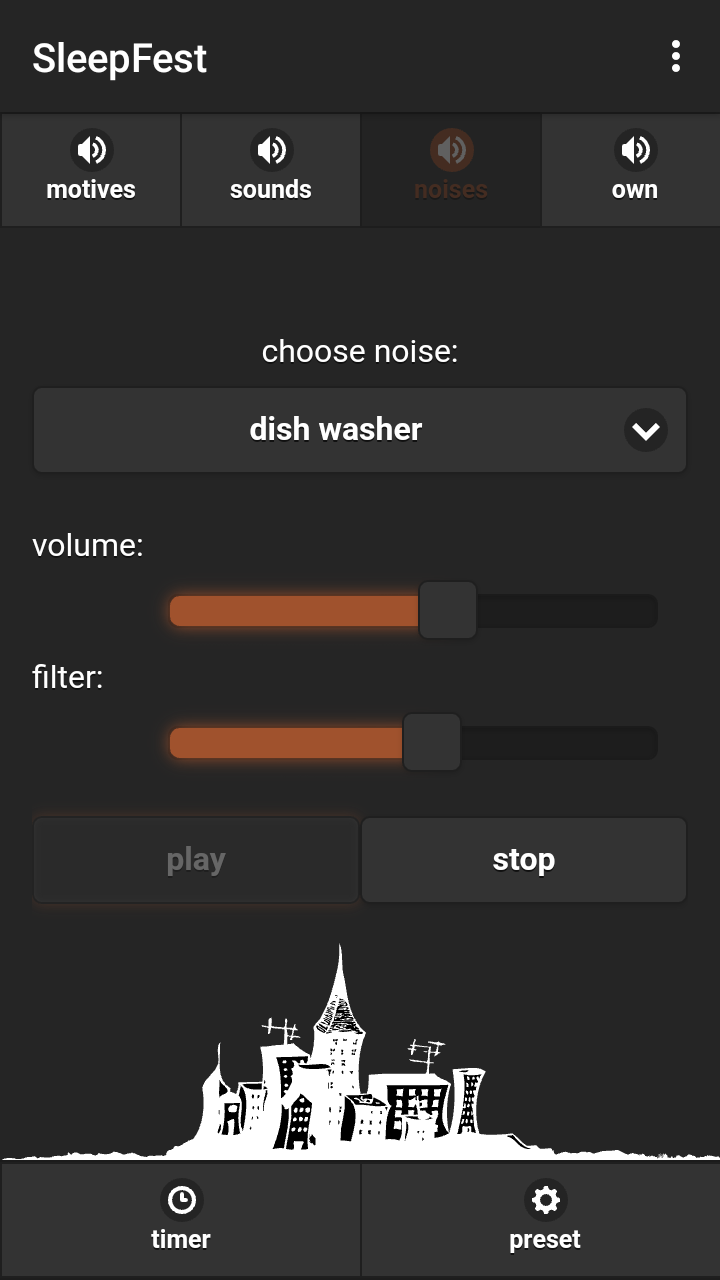The height and width of the screenshot is (1280, 720).
Task: Tap the filter slider
Action: click(x=432, y=742)
